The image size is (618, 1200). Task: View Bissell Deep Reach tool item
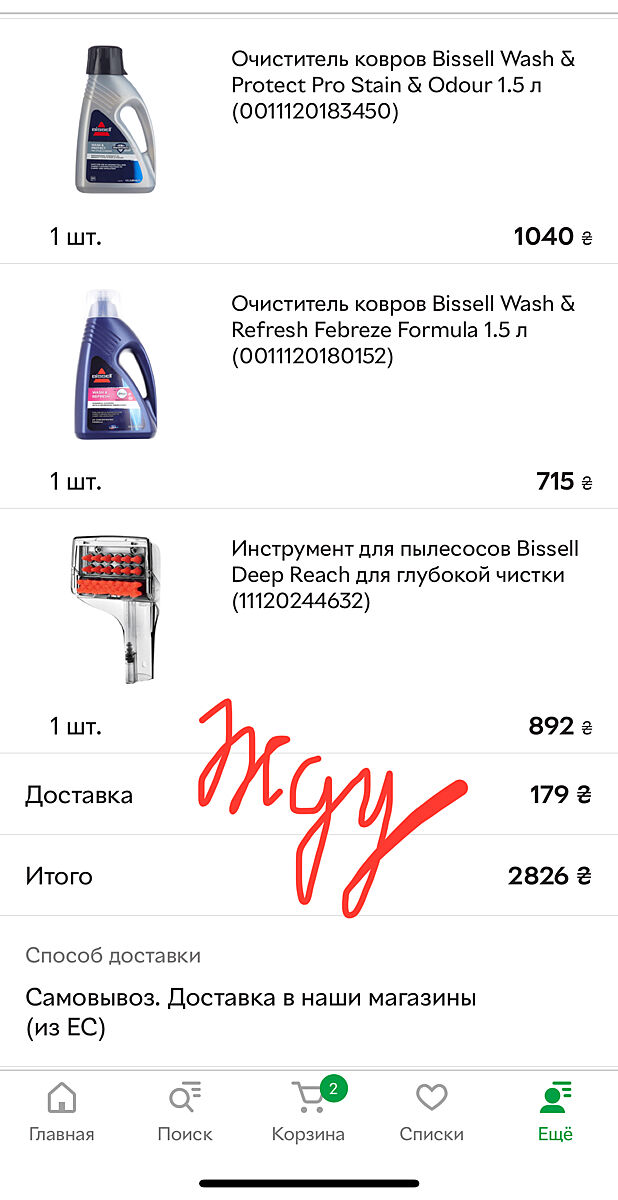[404, 575]
